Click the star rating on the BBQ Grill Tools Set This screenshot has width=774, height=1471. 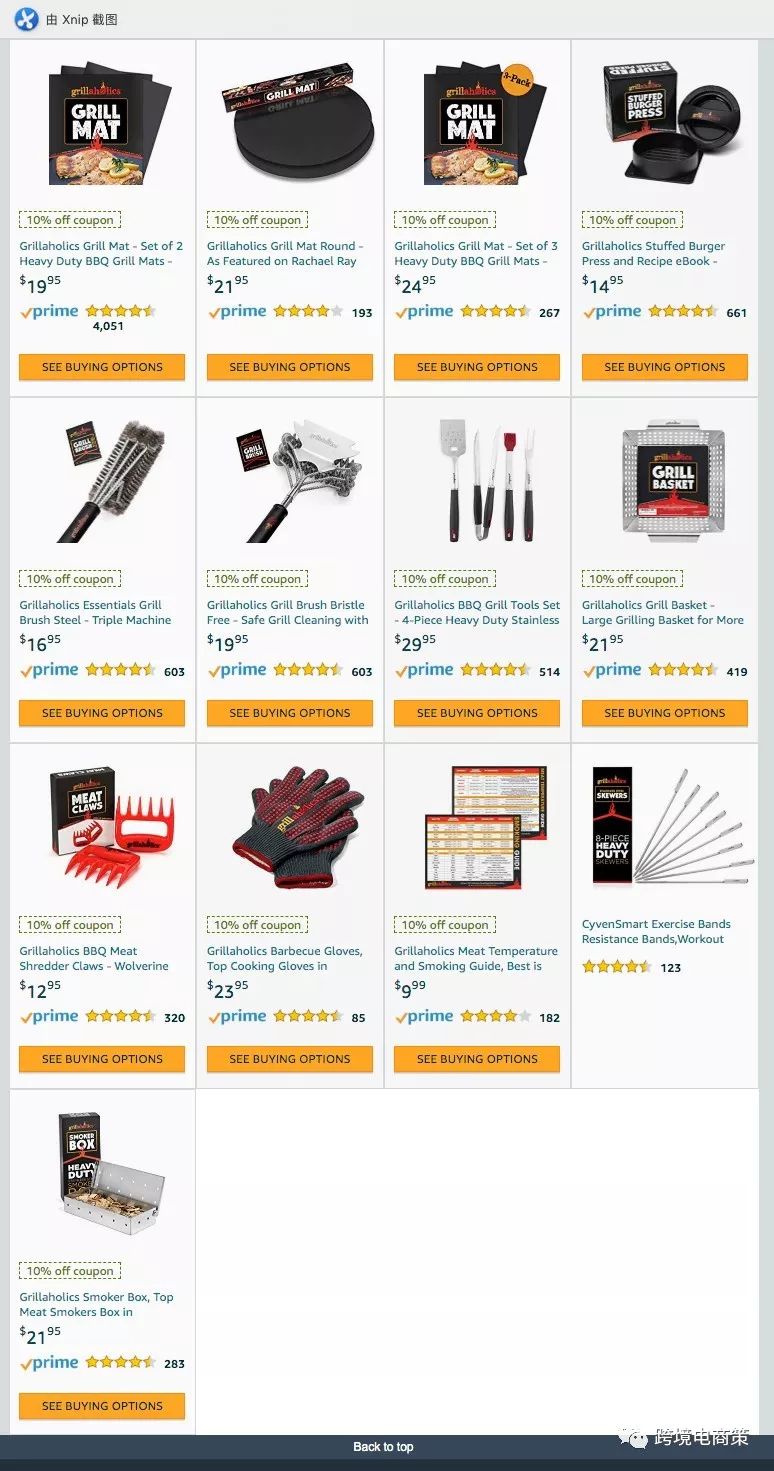click(495, 670)
